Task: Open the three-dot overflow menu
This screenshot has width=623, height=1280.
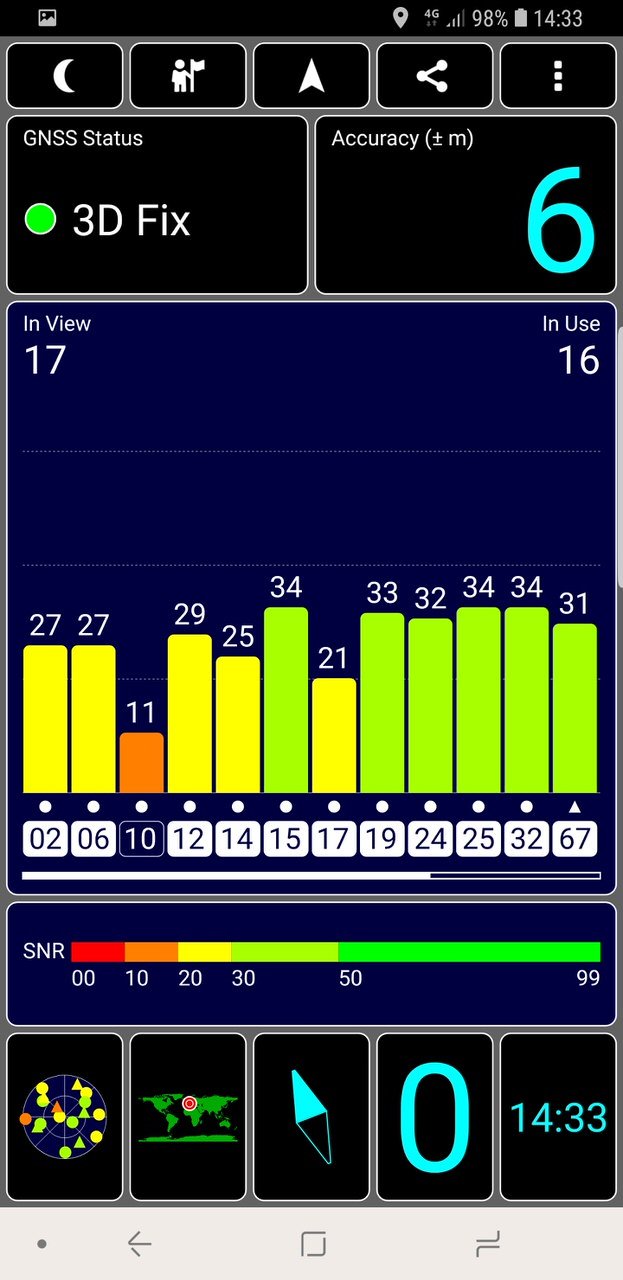Action: click(x=558, y=76)
